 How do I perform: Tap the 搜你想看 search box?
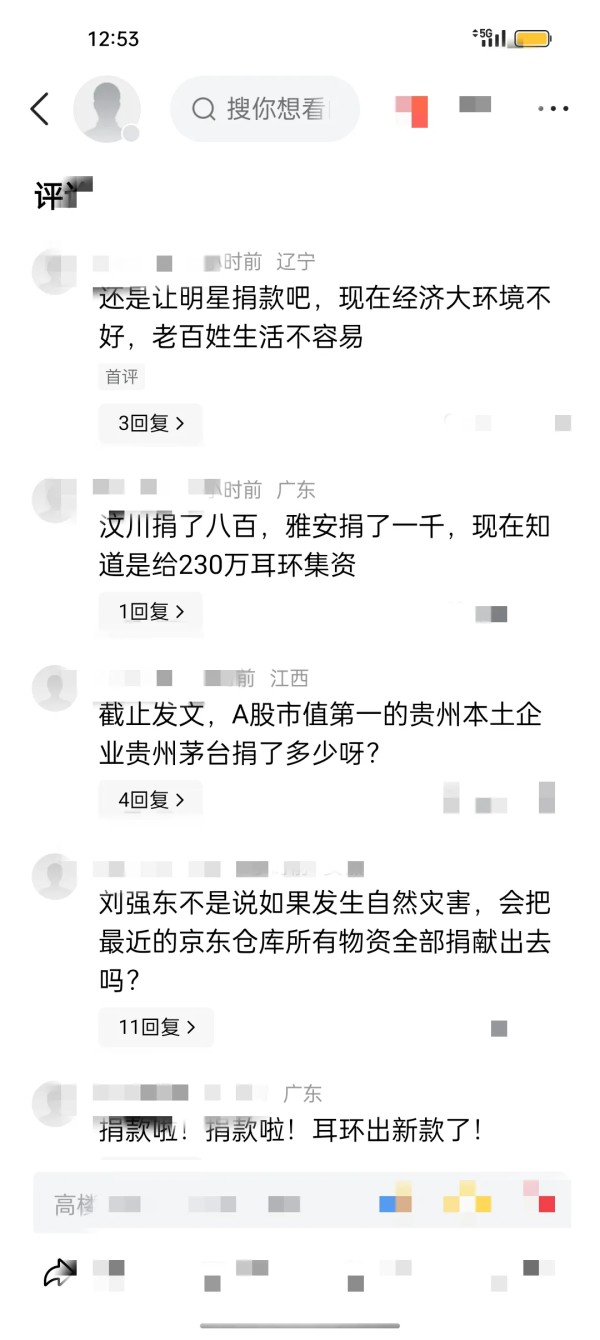[x=265, y=109]
